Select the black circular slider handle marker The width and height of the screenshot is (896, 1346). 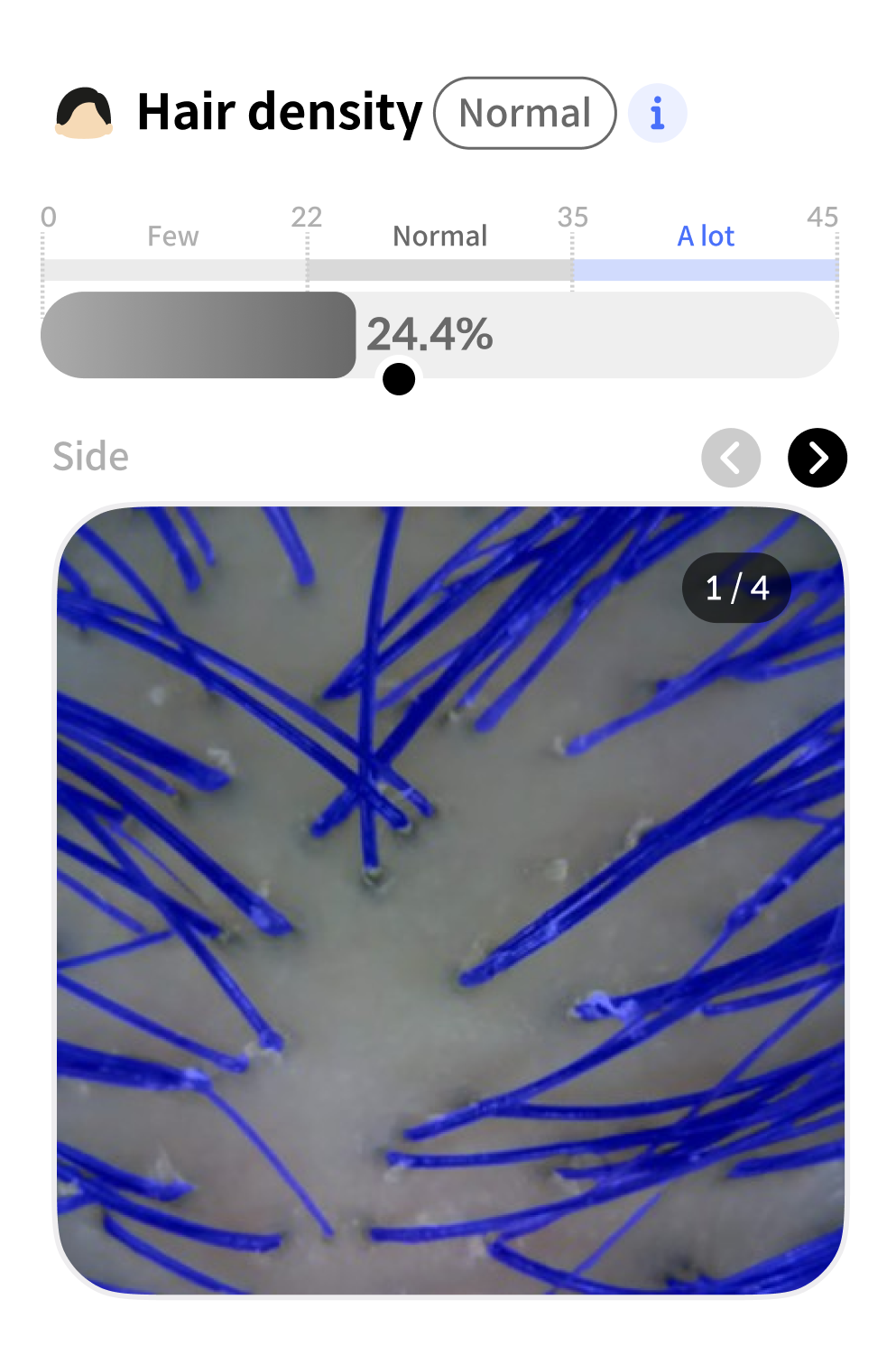click(398, 380)
